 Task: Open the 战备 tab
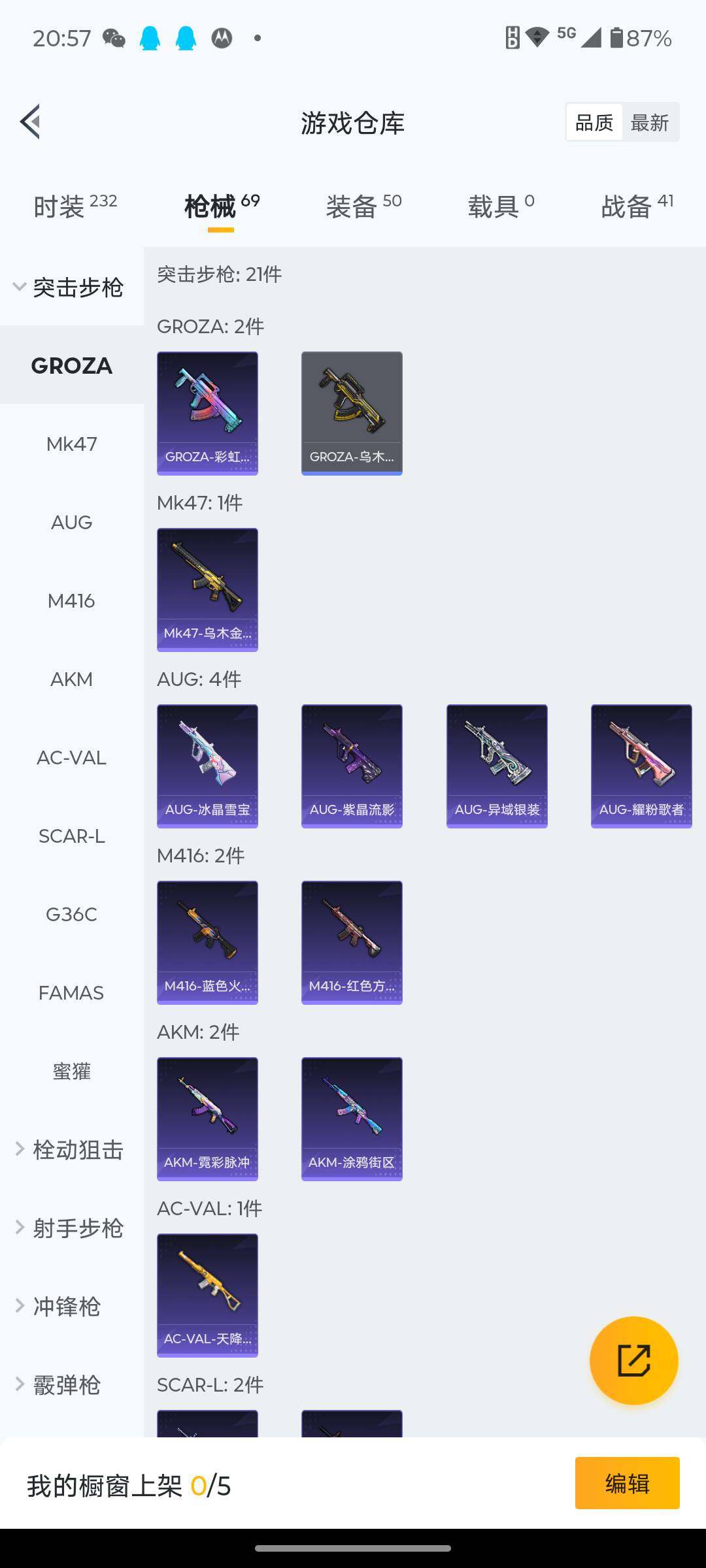coord(637,206)
